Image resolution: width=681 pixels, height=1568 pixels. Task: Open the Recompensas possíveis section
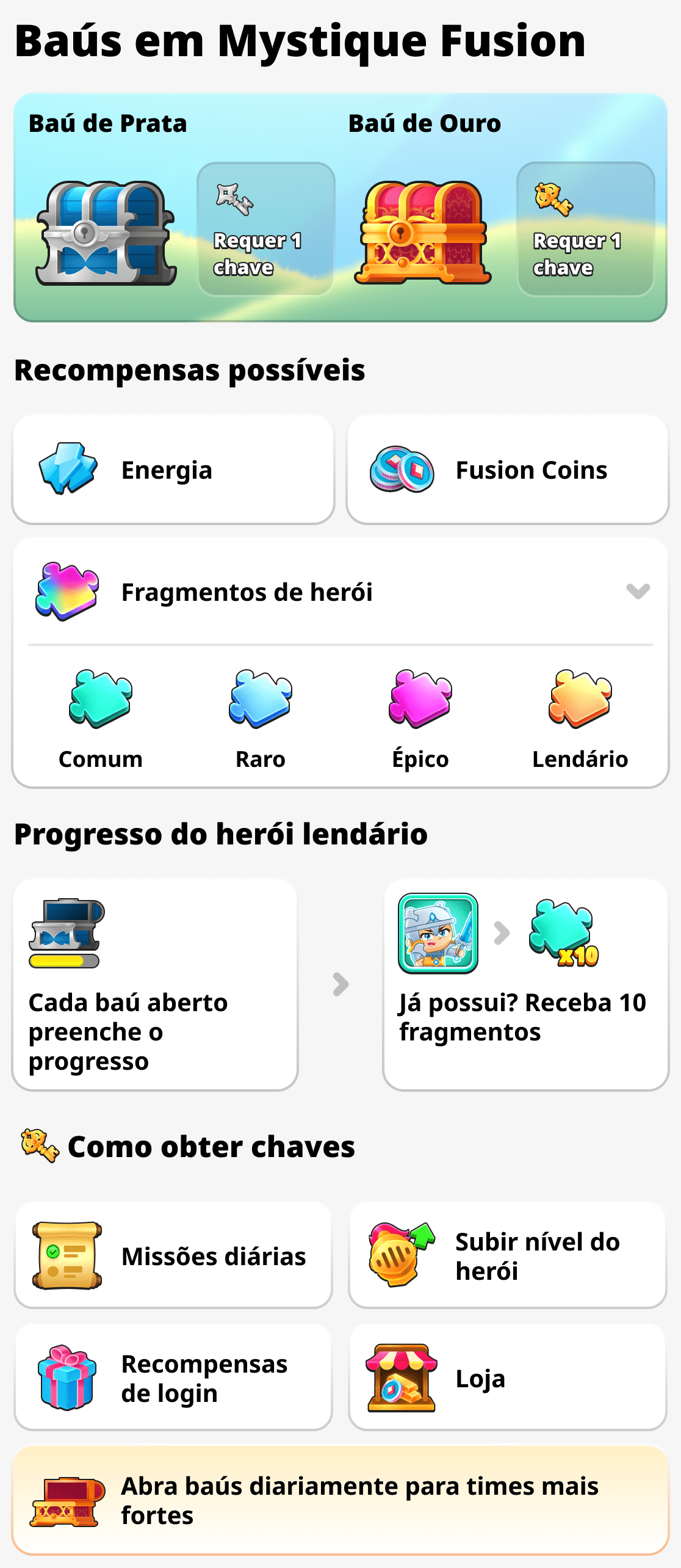189,369
